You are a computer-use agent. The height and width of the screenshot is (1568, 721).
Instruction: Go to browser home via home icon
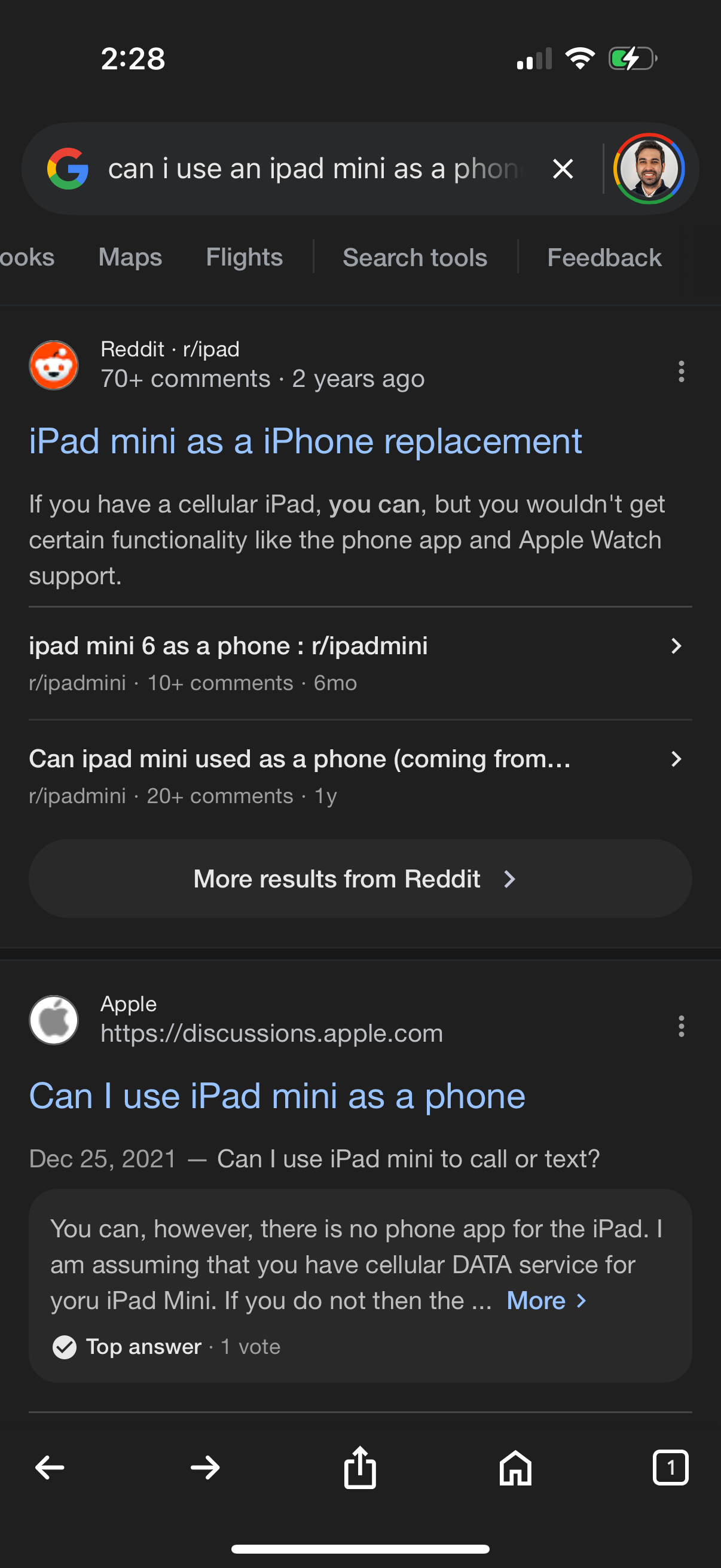tap(515, 1467)
